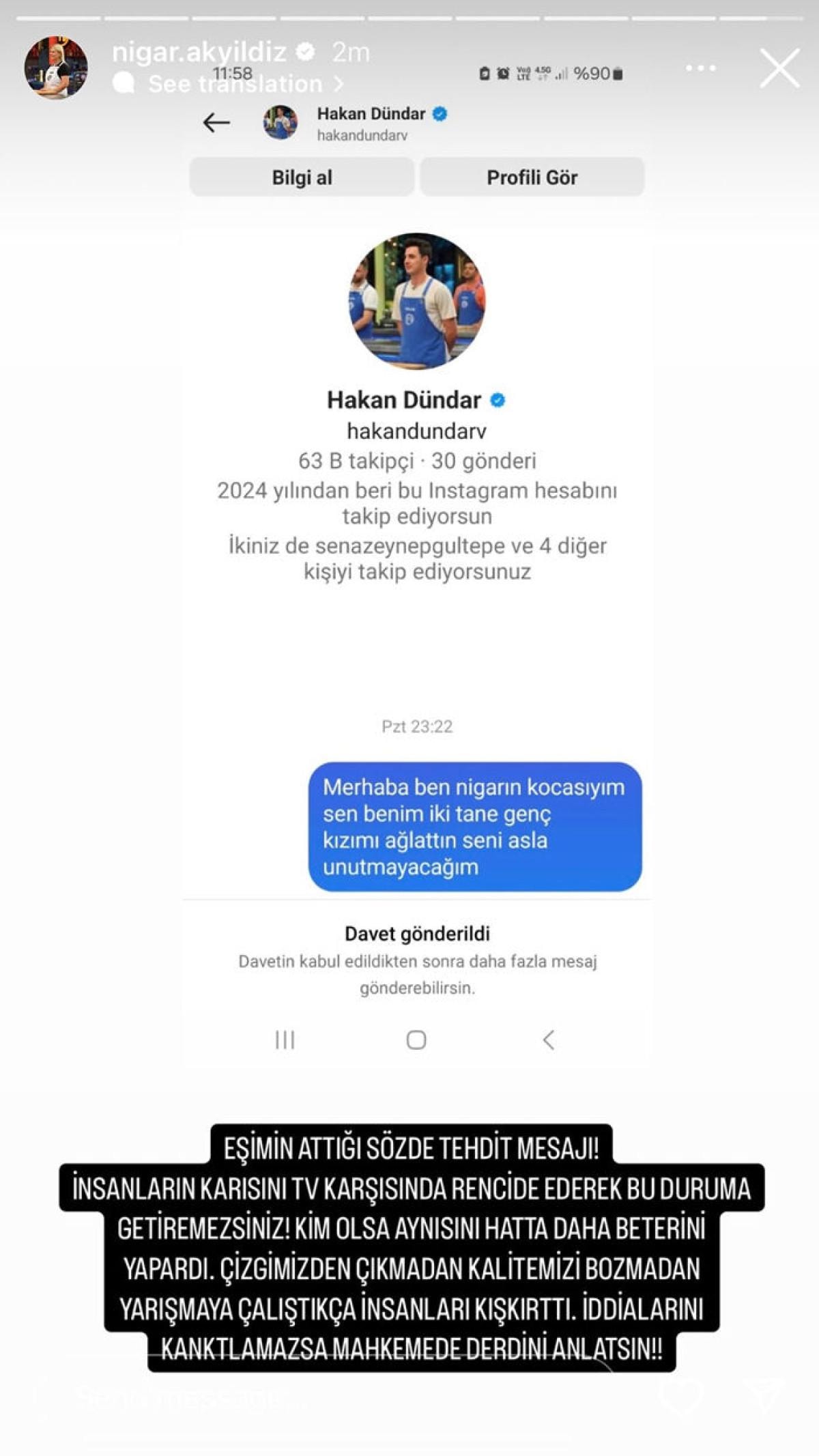Close the story viewer
The height and width of the screenshot is (1456, 819).
click(779, 68)
